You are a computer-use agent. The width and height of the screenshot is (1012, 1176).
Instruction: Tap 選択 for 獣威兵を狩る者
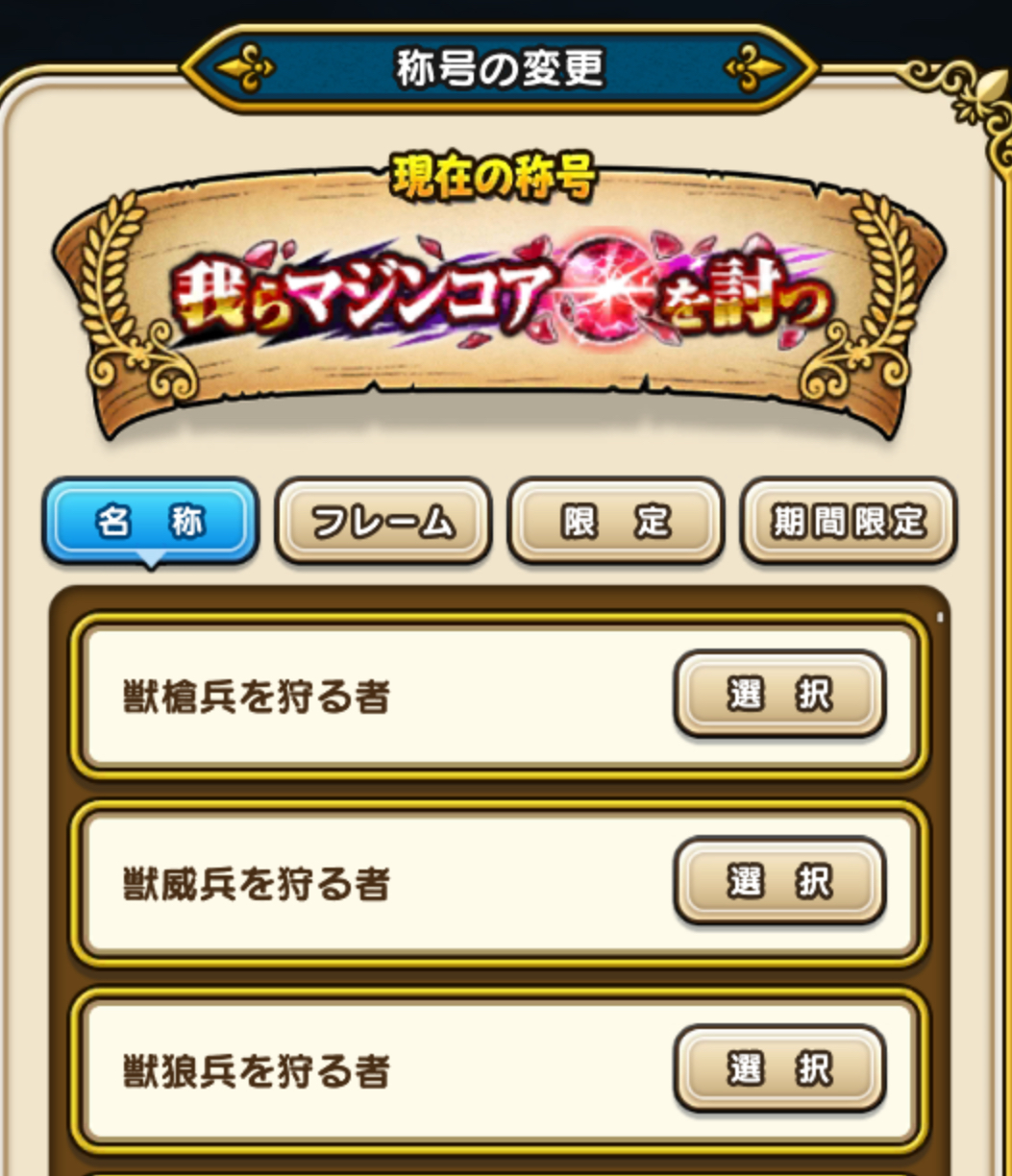[x=778, y=881]
